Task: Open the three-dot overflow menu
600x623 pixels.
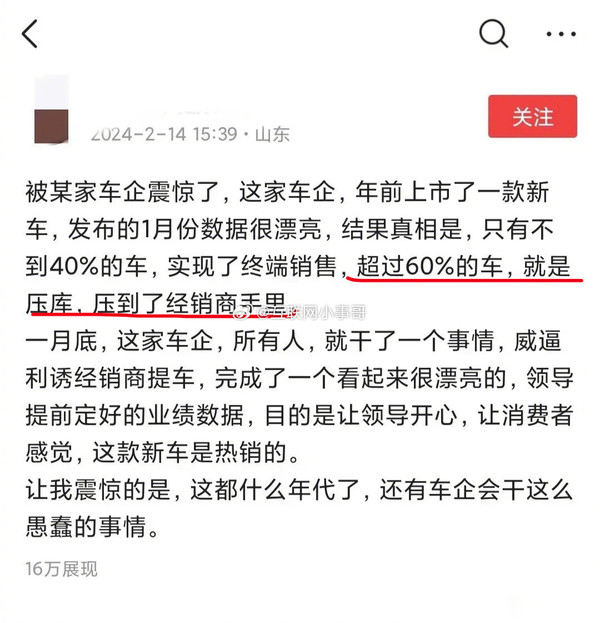Action: (561, 34)
